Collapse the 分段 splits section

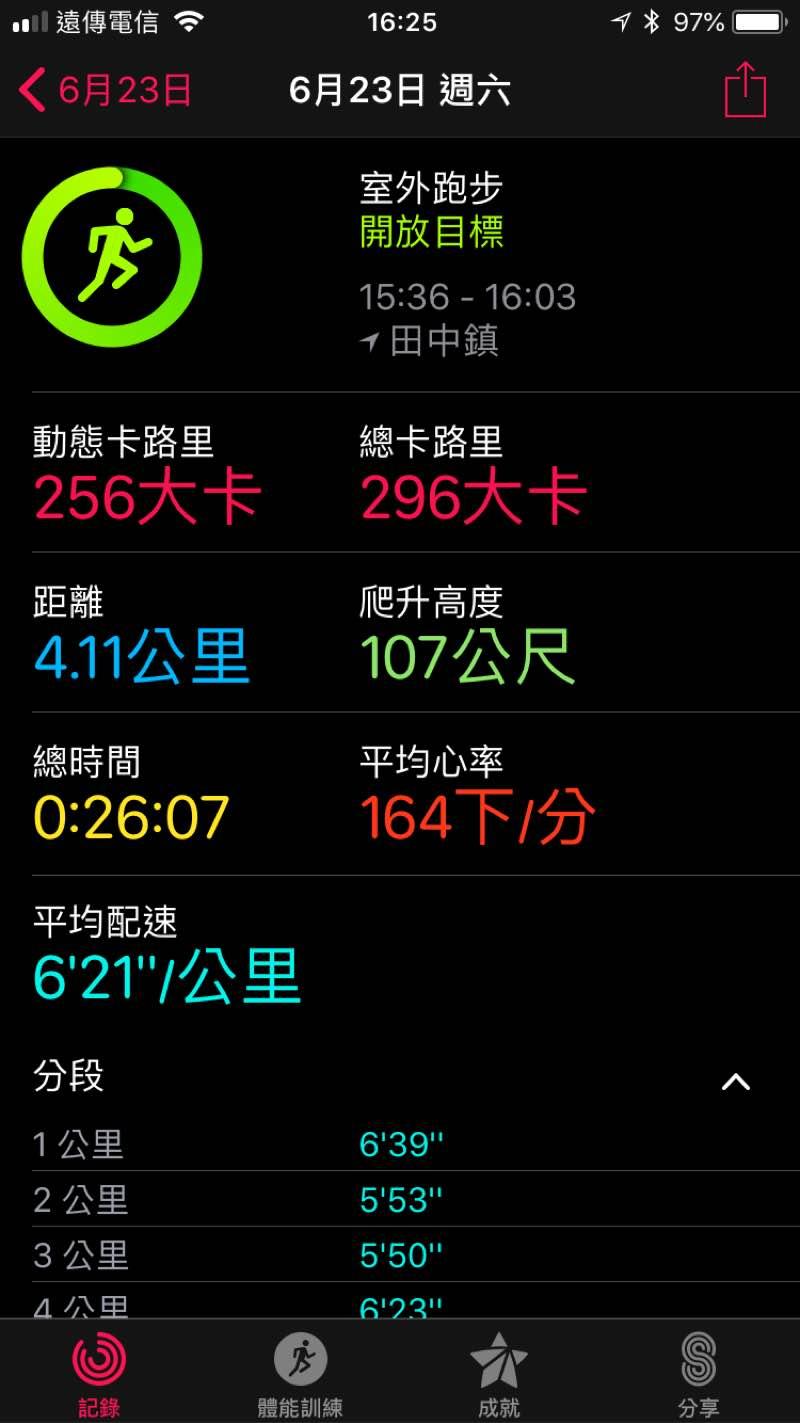pyautogui.click(x=736, y=1081)
